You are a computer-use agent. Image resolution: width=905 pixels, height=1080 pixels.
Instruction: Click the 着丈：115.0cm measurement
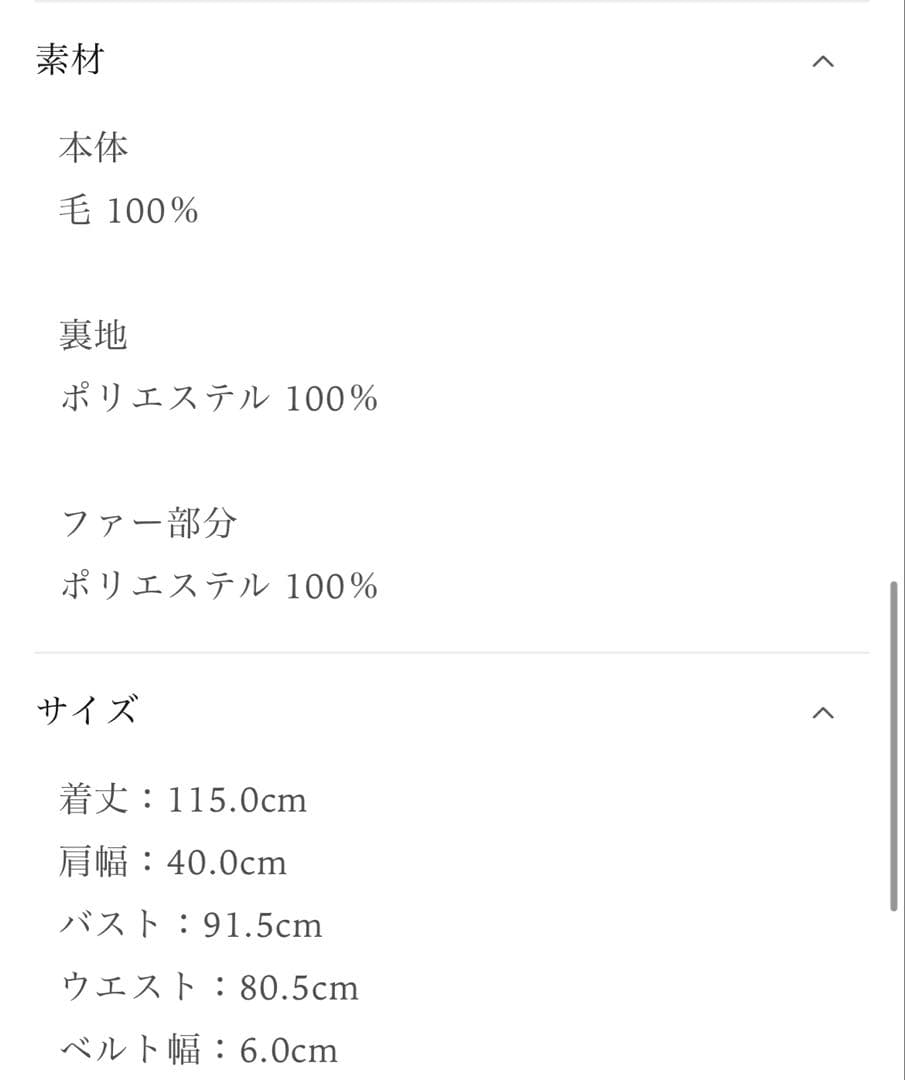point(180,799)
